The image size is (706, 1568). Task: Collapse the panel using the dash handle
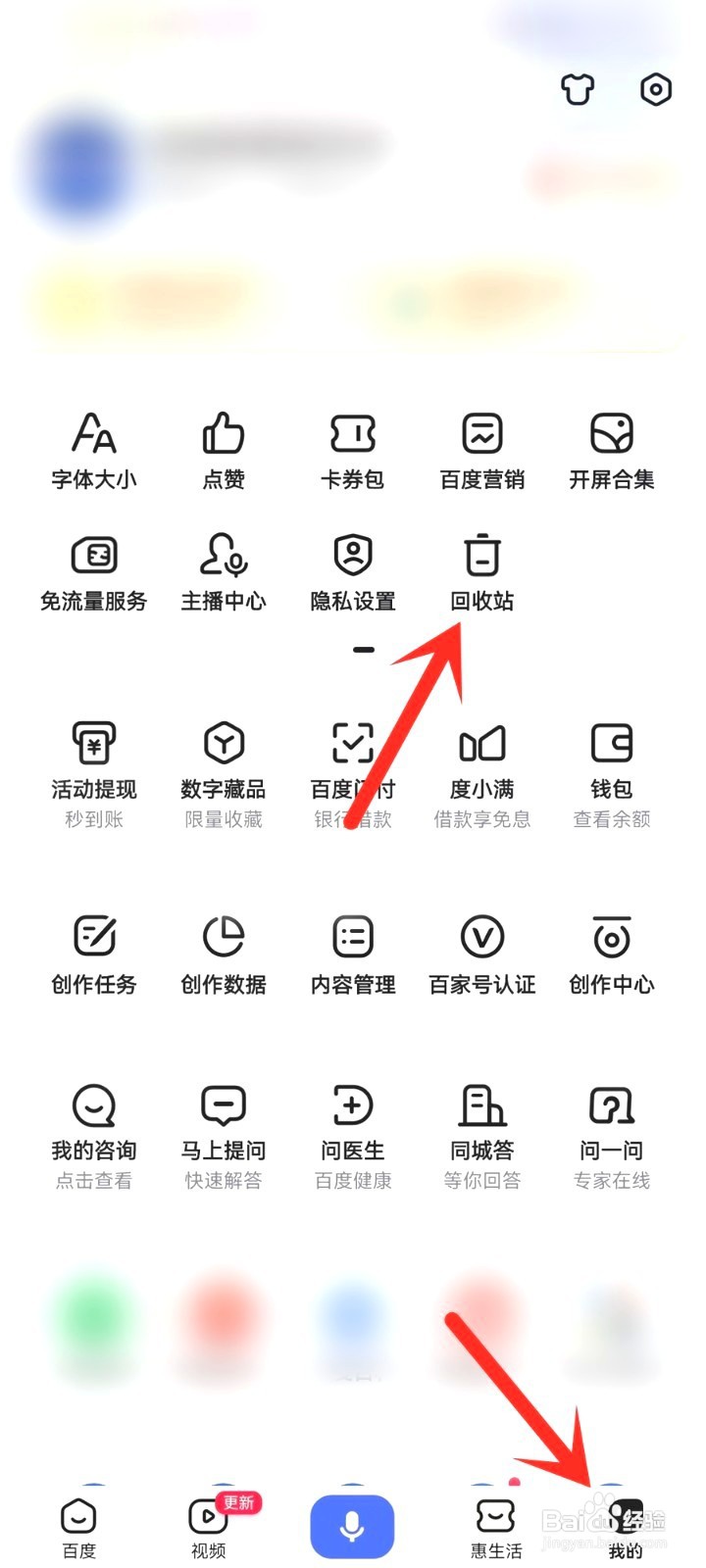[363, 649]
